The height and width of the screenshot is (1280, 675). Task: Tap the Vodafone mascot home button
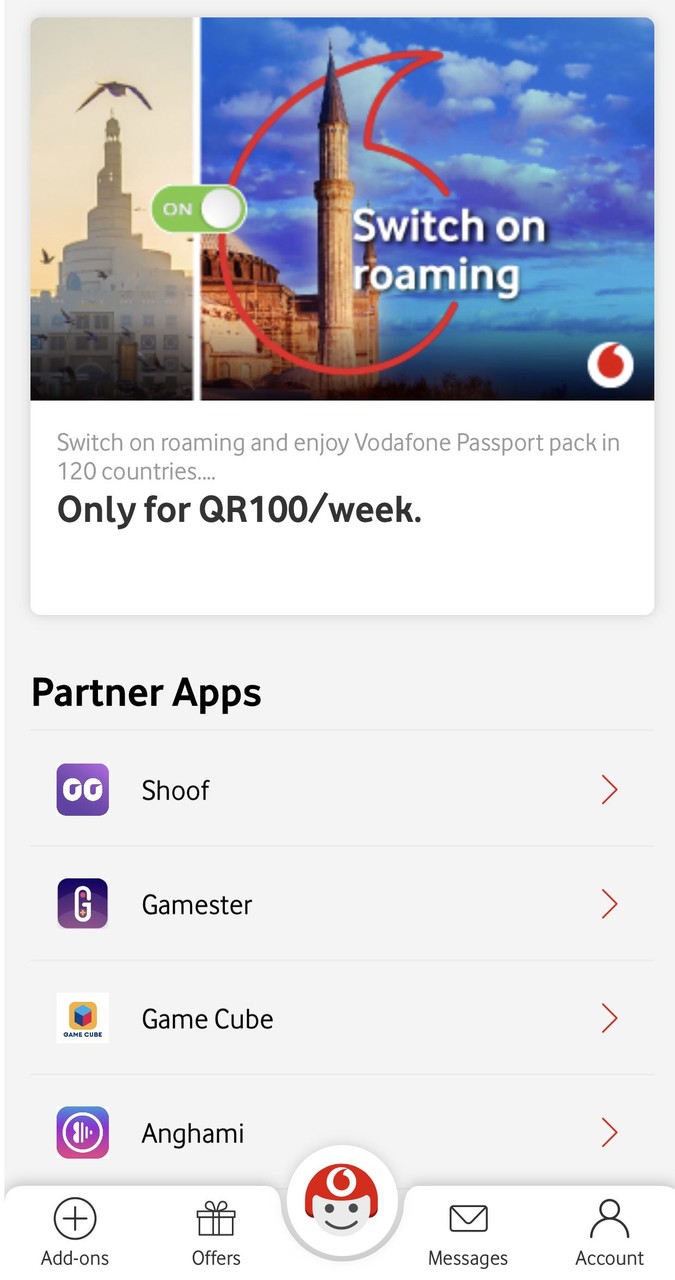(x=342, y=1199)
